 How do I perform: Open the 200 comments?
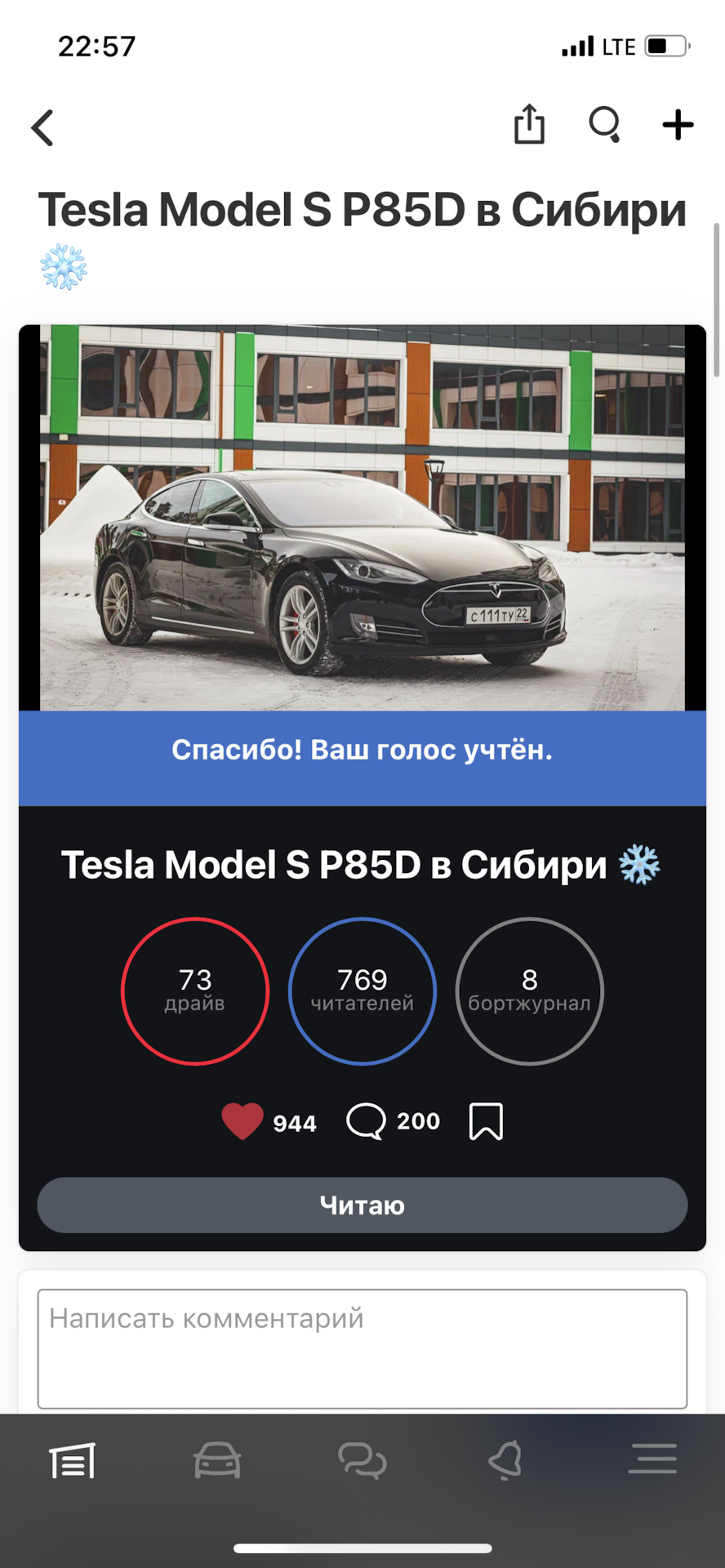tap(394, 1121)
